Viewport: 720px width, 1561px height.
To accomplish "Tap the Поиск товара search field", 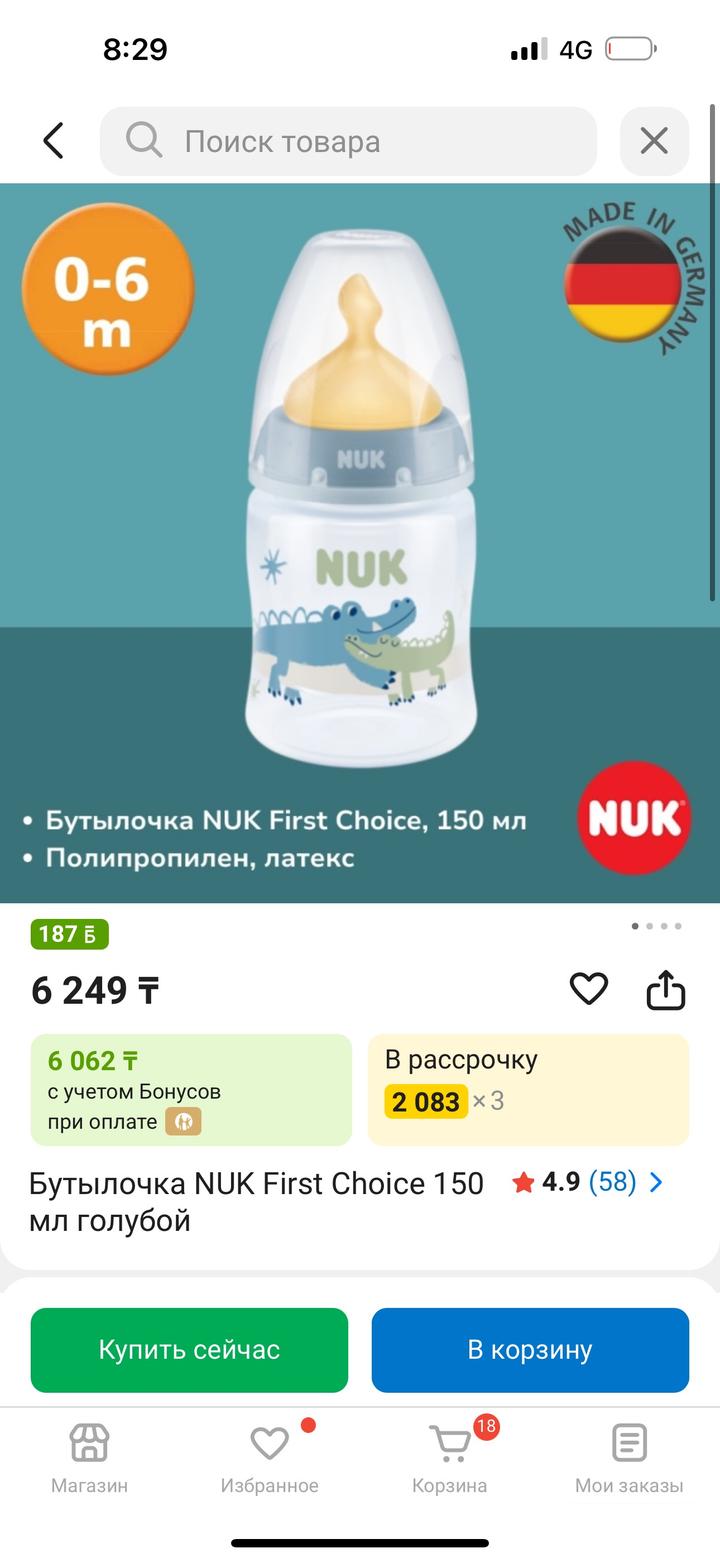I will point(348,141).
